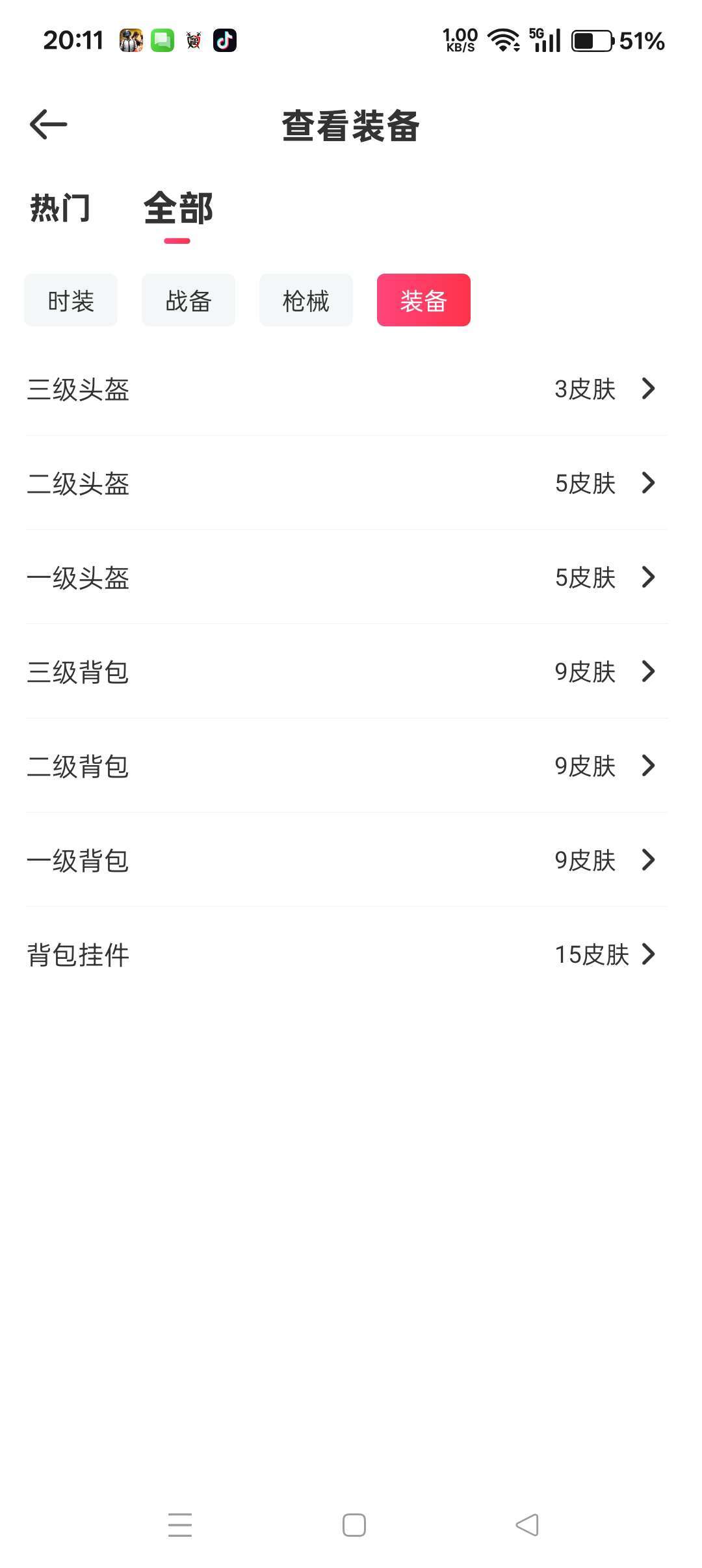702x1568 pixels.
Task: Tap the clock showing 20:11
Action: pyautogui.click(x=73, y=40)
